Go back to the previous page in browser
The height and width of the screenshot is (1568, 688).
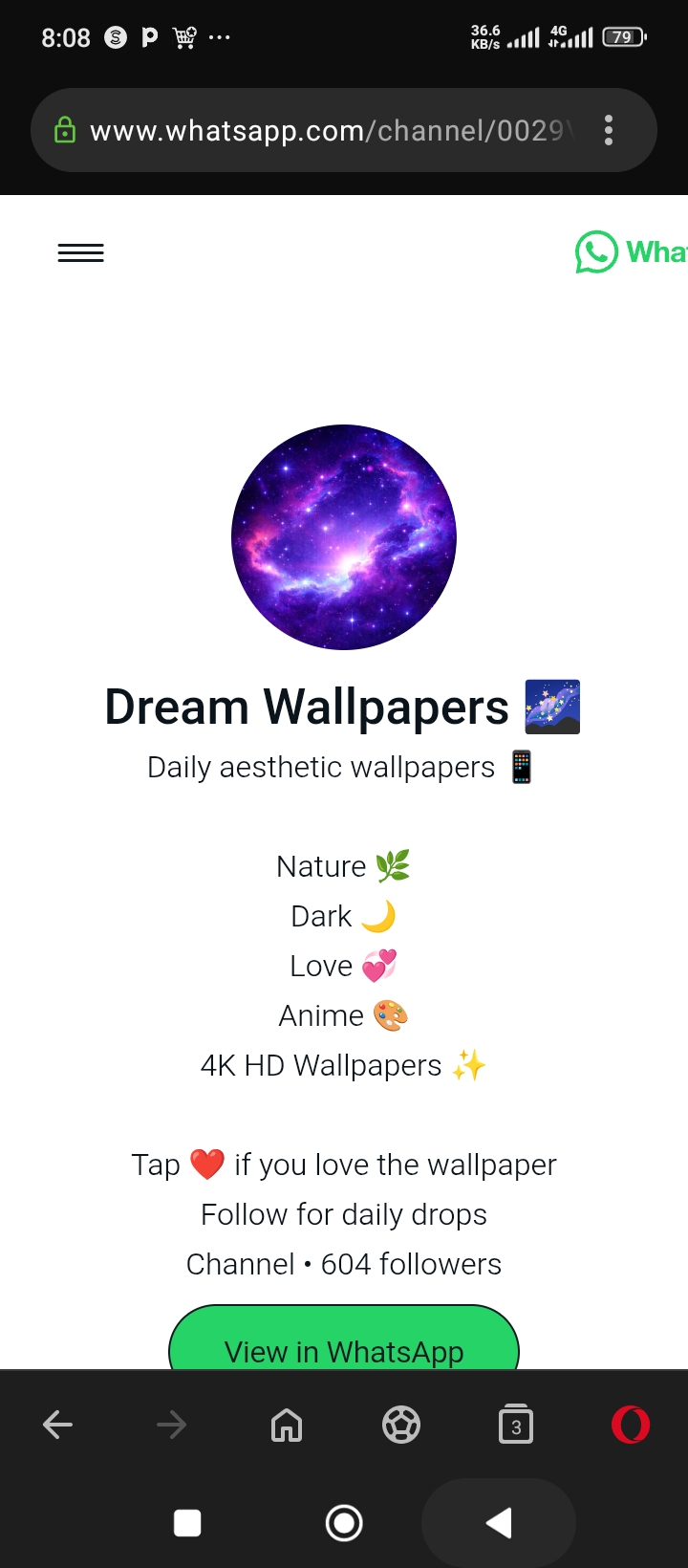pos(58,1425)
